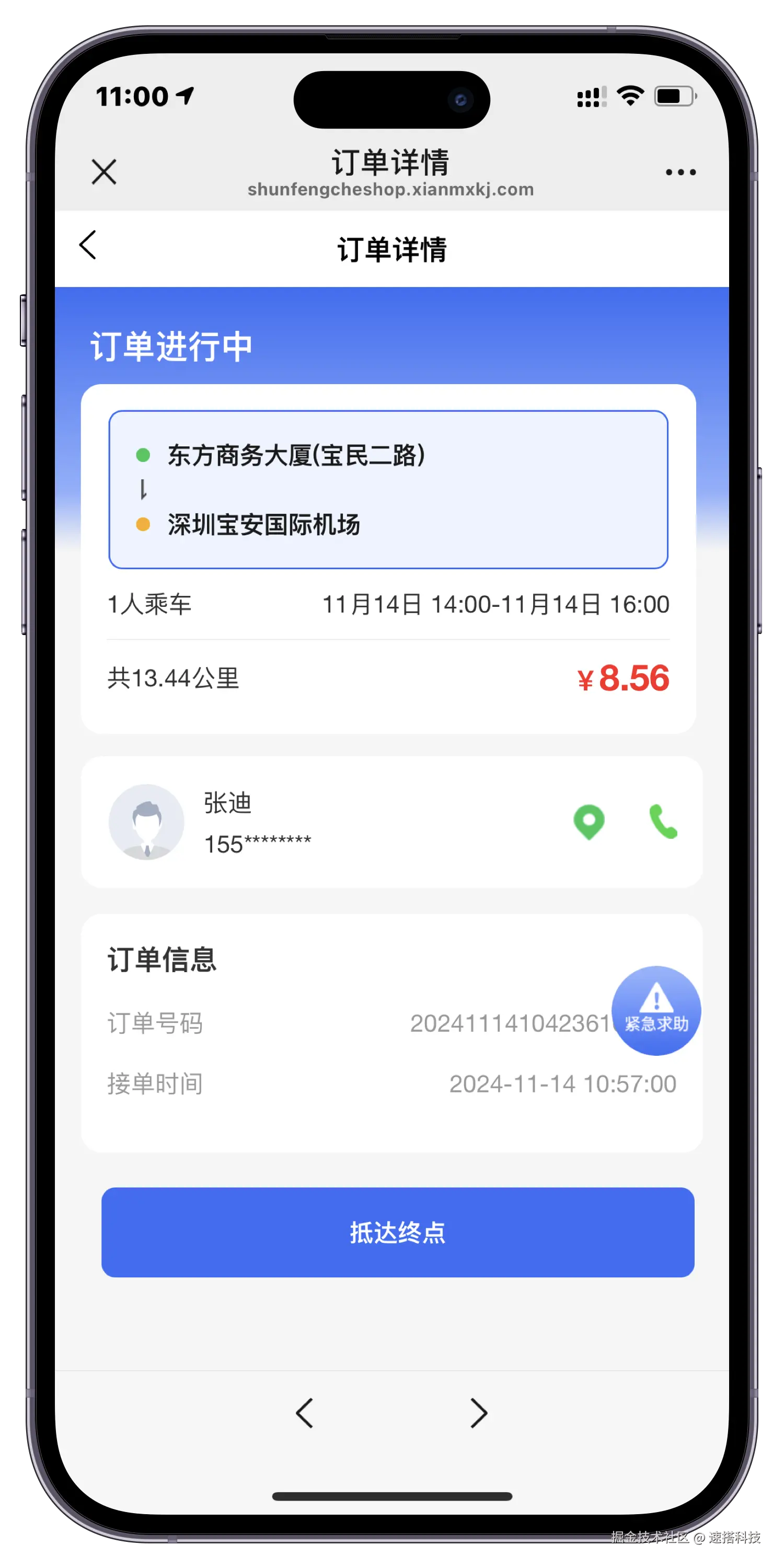Confirm arrival with the 抵达终点 button

(x=397, y=1232)
